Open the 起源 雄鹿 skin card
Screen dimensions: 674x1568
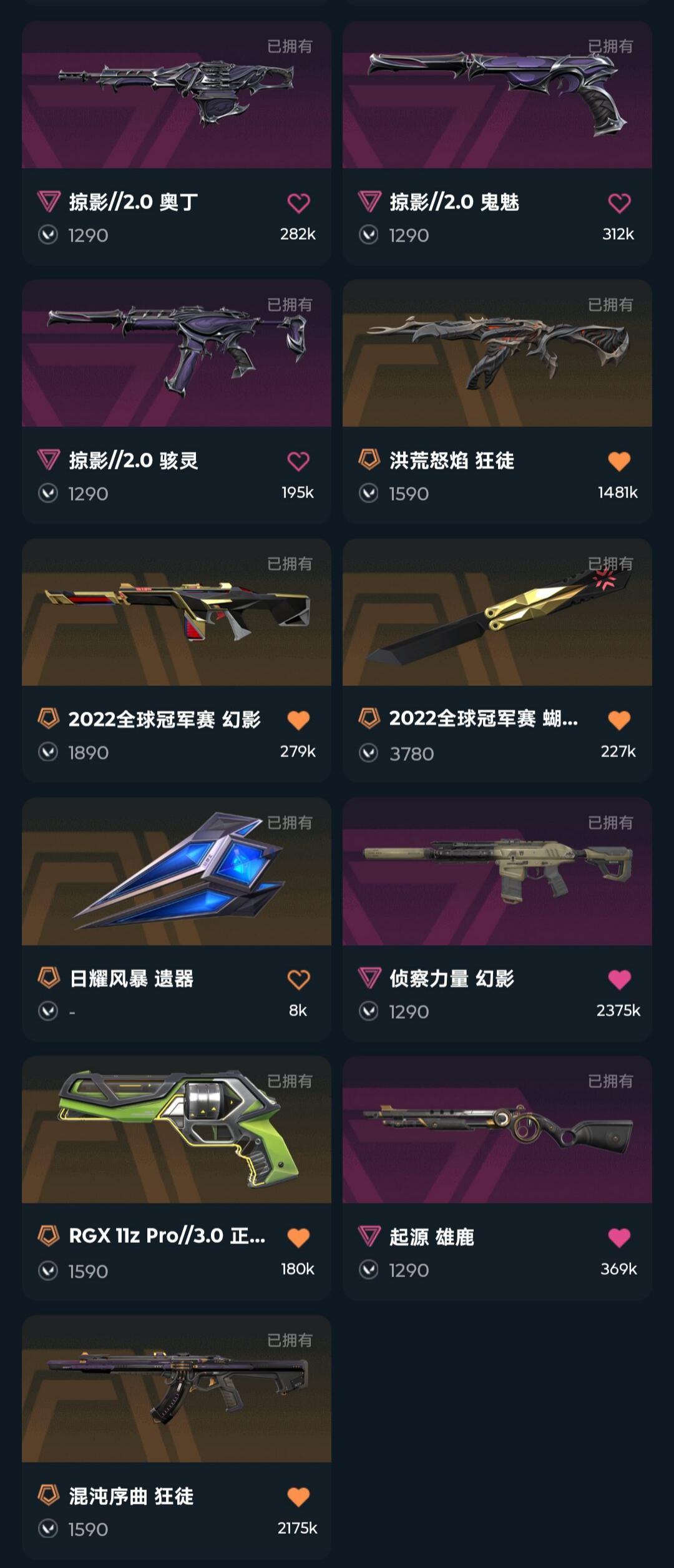point(497,1130)
